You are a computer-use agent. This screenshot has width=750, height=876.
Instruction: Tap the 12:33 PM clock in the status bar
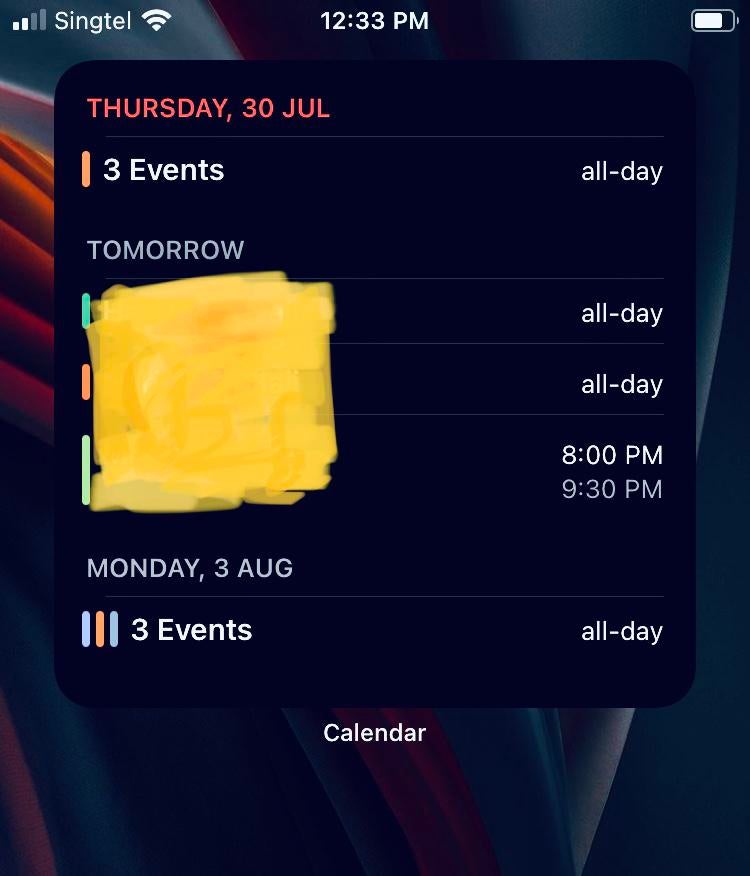[x=374, y=20]
